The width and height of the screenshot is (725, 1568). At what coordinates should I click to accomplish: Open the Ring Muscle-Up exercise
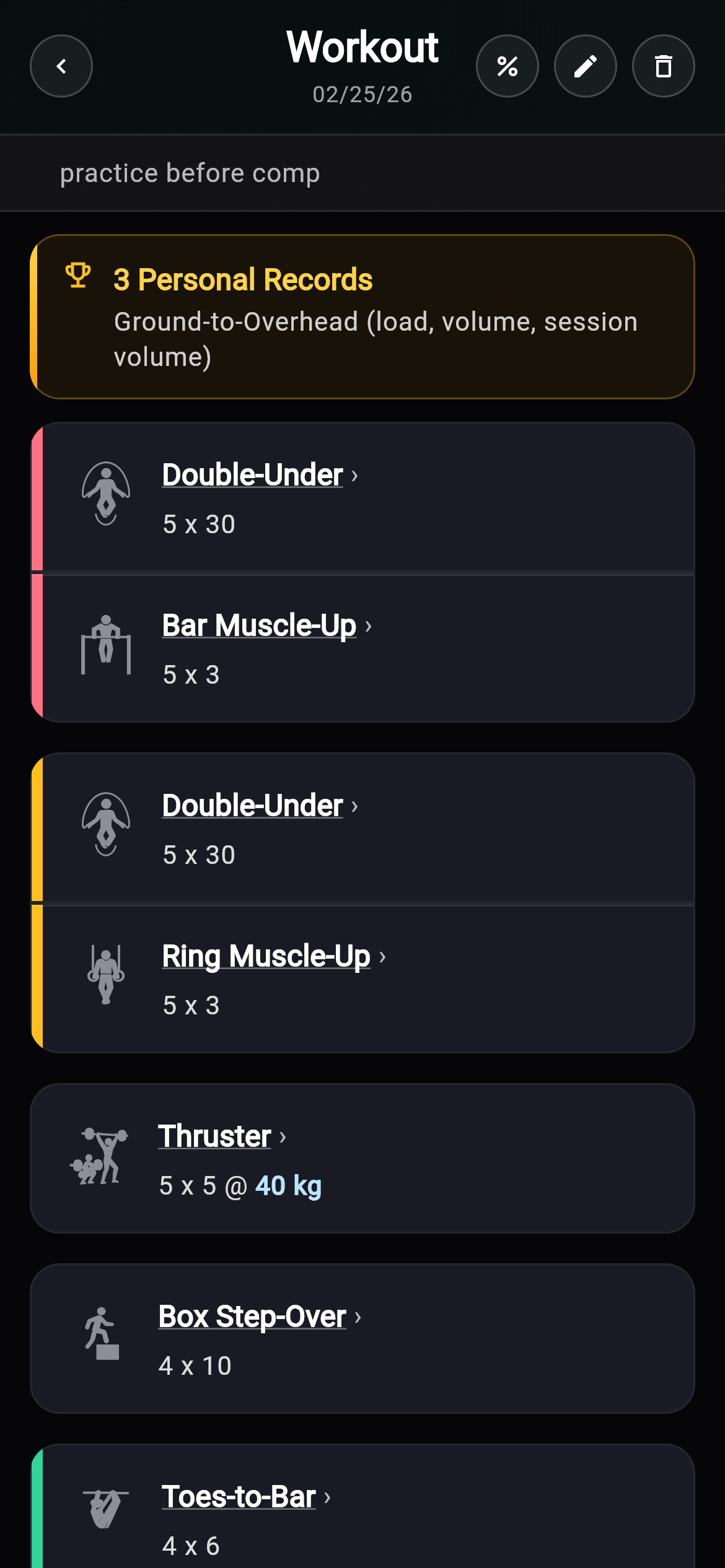266,956
